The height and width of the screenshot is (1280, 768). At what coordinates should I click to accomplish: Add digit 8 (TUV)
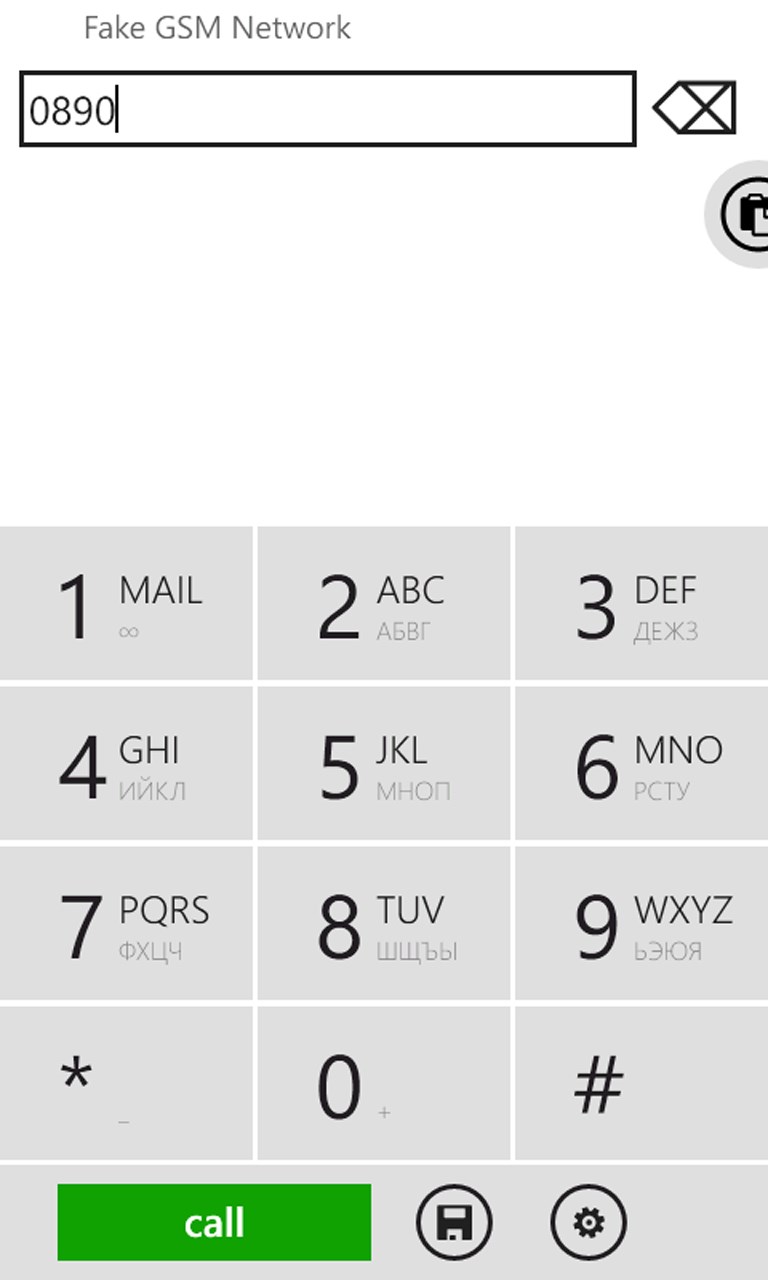point(384,925)
